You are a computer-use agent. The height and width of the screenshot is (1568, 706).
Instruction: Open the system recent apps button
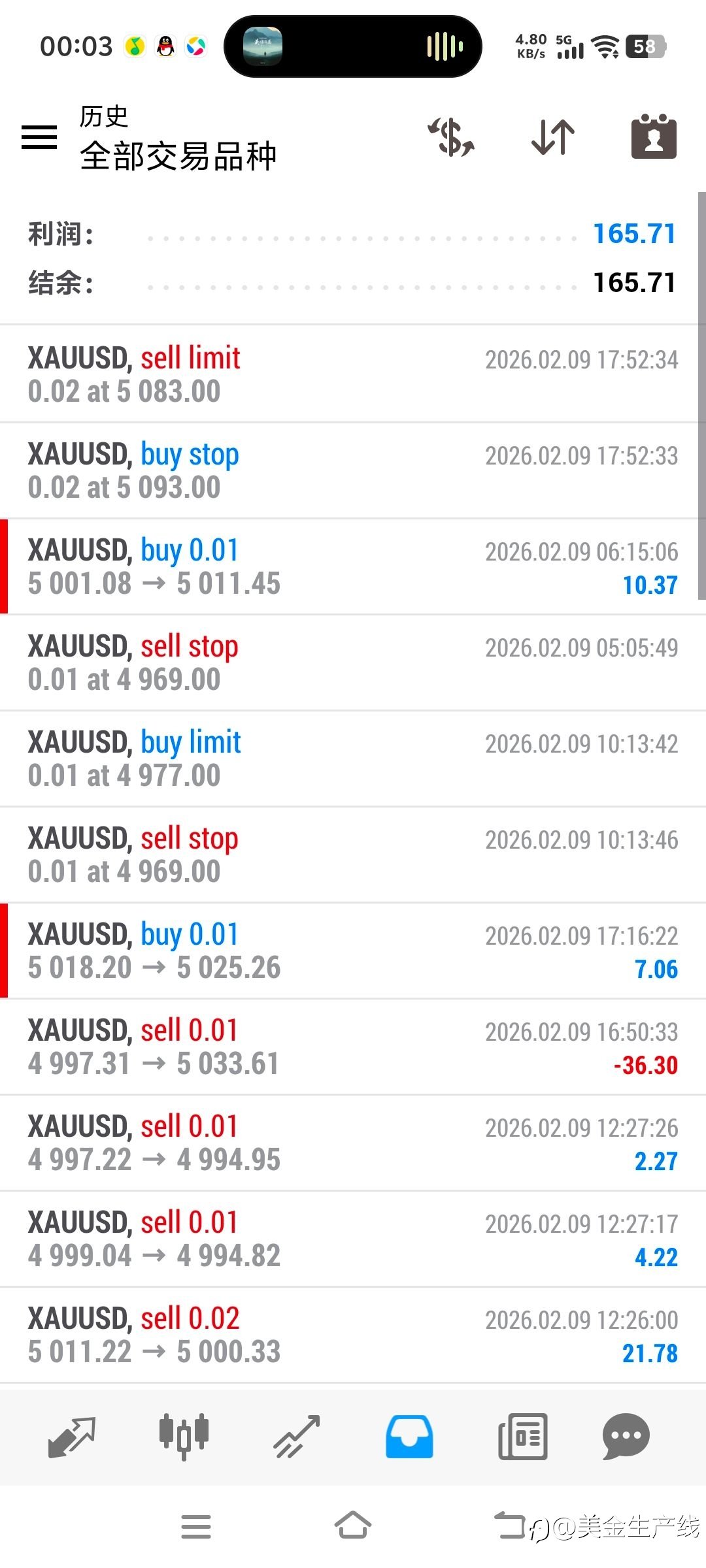pyautogui.click(x=196, y=1527)
